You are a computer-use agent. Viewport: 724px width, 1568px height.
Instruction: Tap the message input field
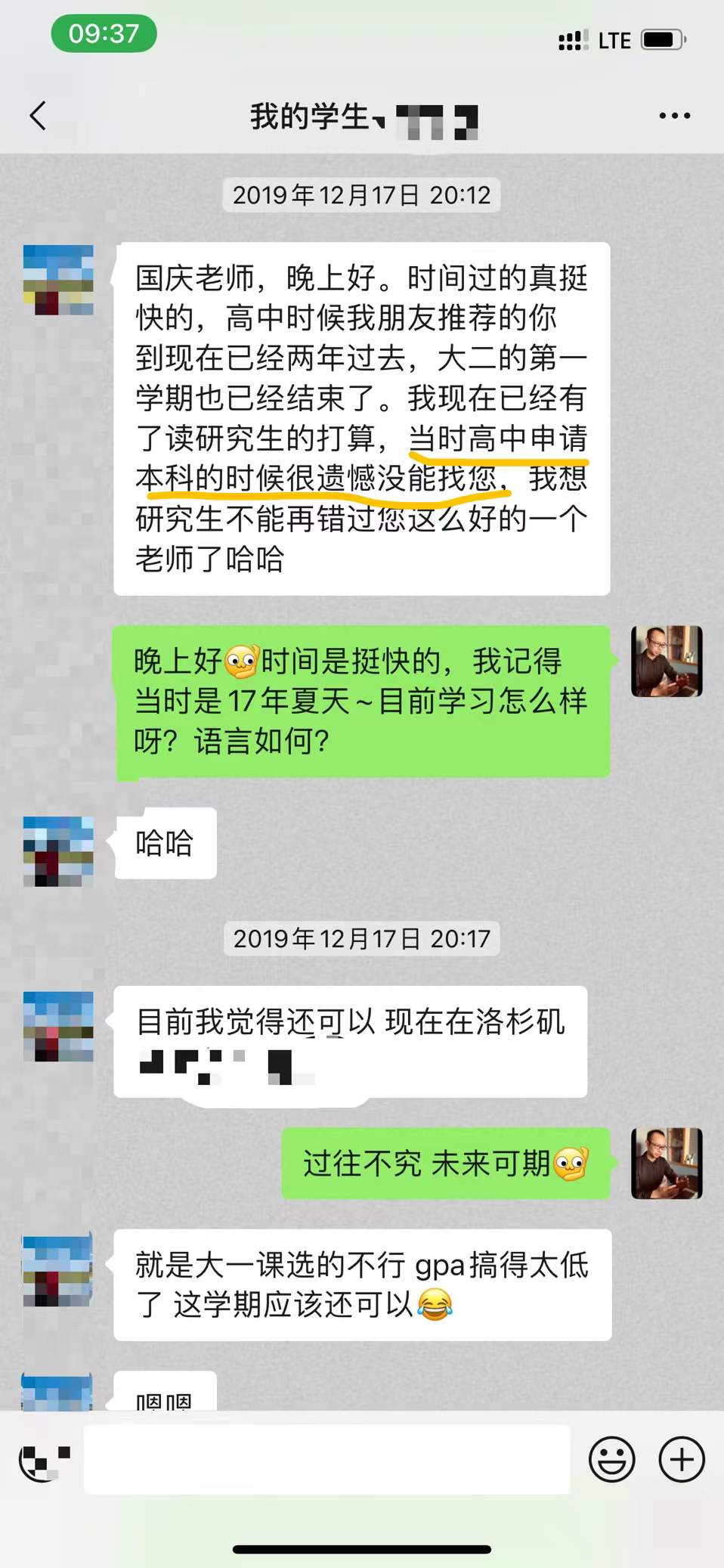point(326,1459)
